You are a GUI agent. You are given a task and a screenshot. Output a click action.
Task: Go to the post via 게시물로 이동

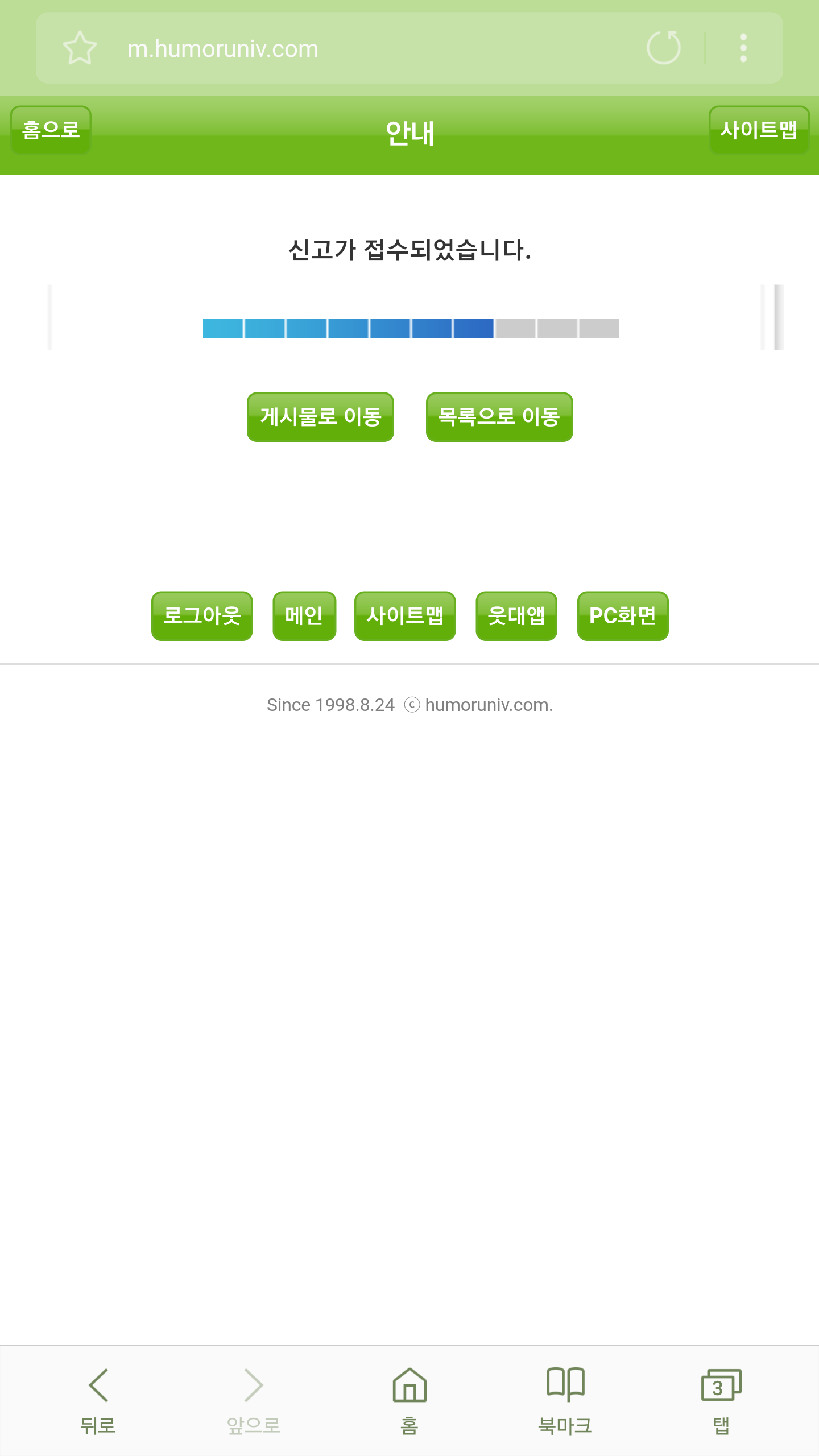click(x=320, y=417)
